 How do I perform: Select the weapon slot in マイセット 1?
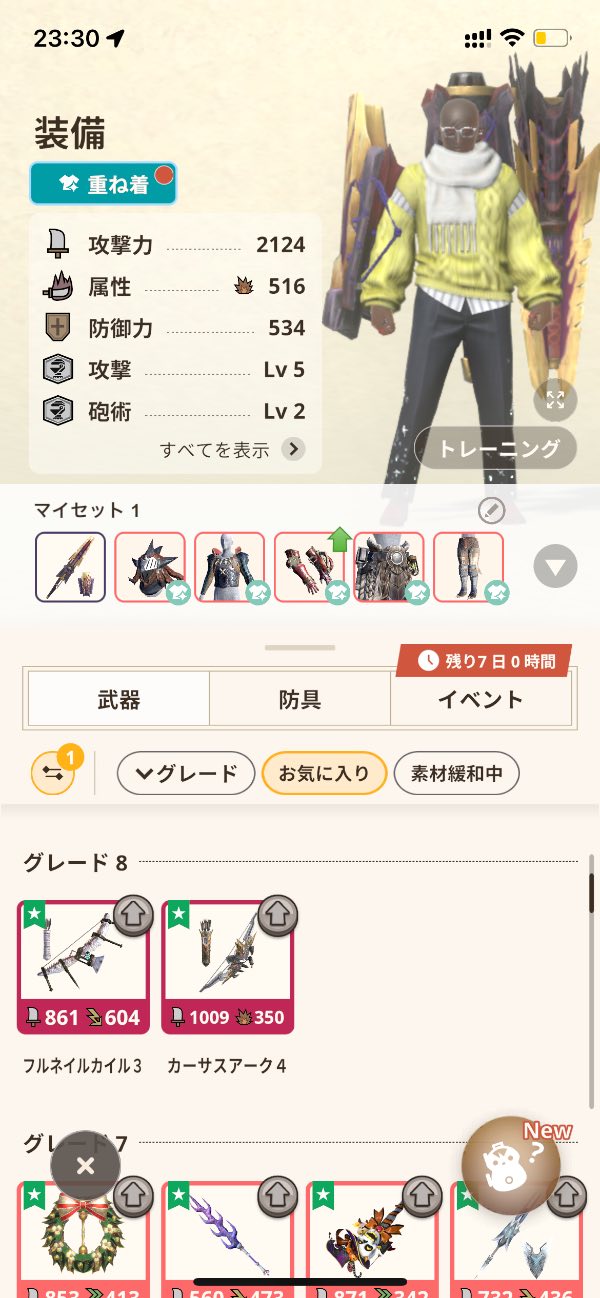pos(70,567)
